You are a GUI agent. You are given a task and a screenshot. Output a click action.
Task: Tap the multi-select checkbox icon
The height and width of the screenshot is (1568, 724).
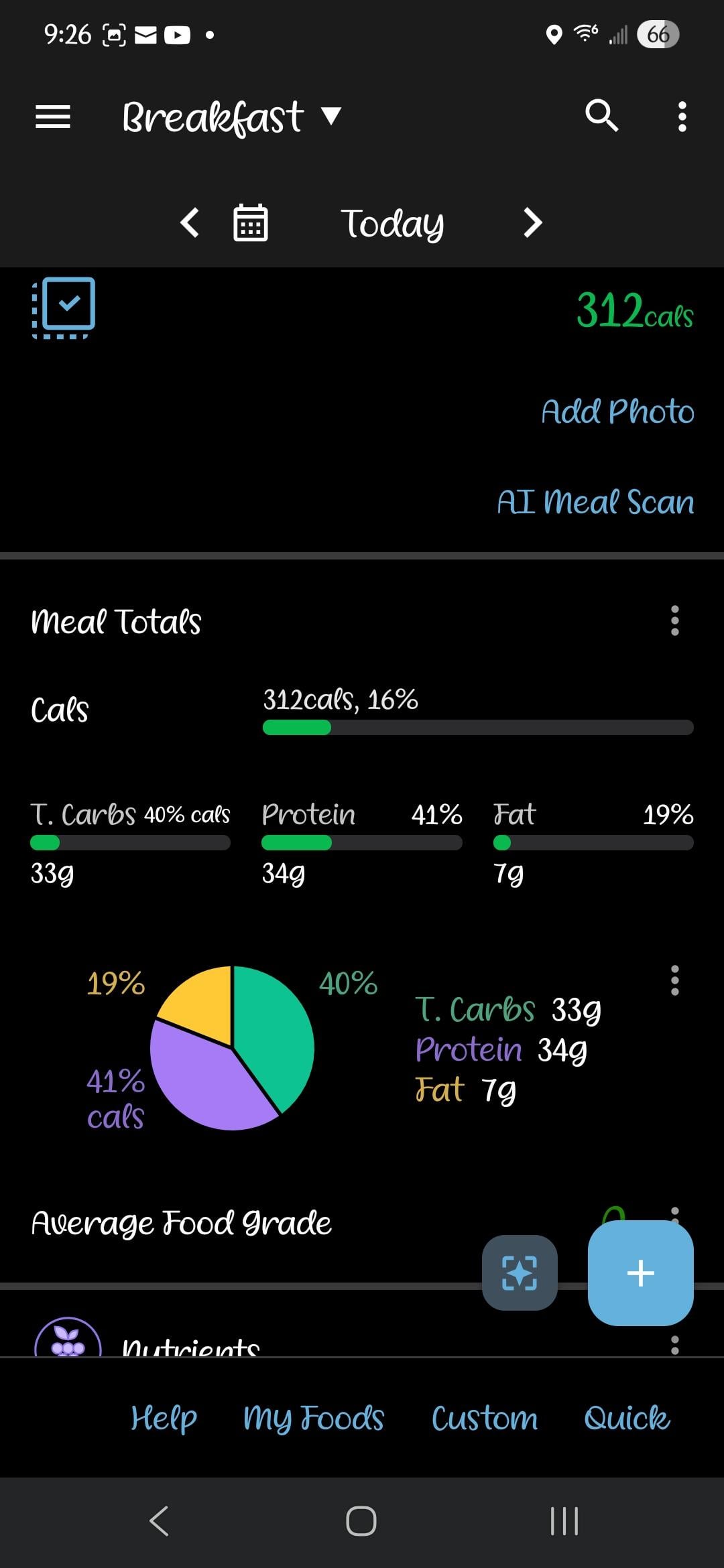[64, 308]
